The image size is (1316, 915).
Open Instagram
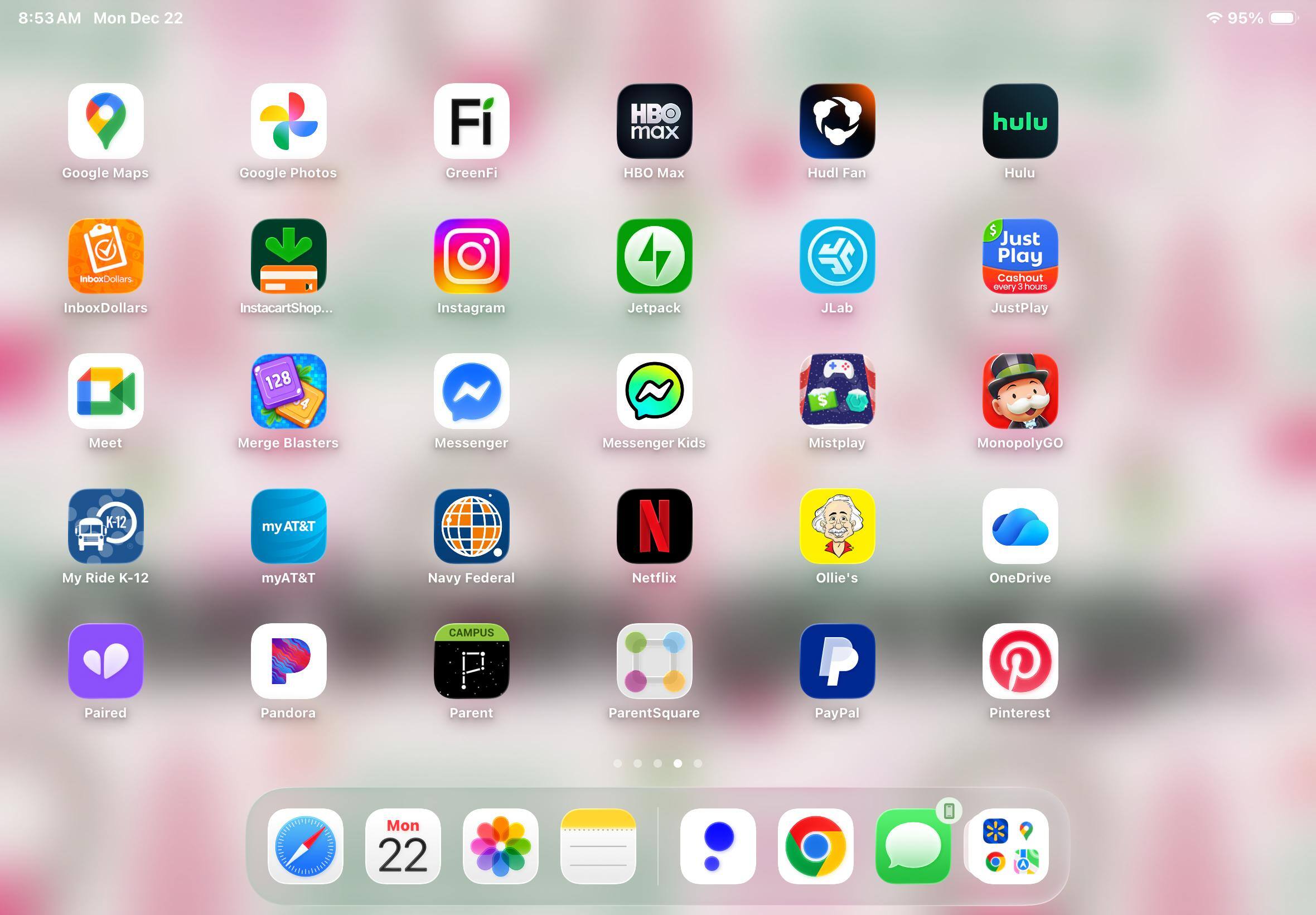[471, 256]
